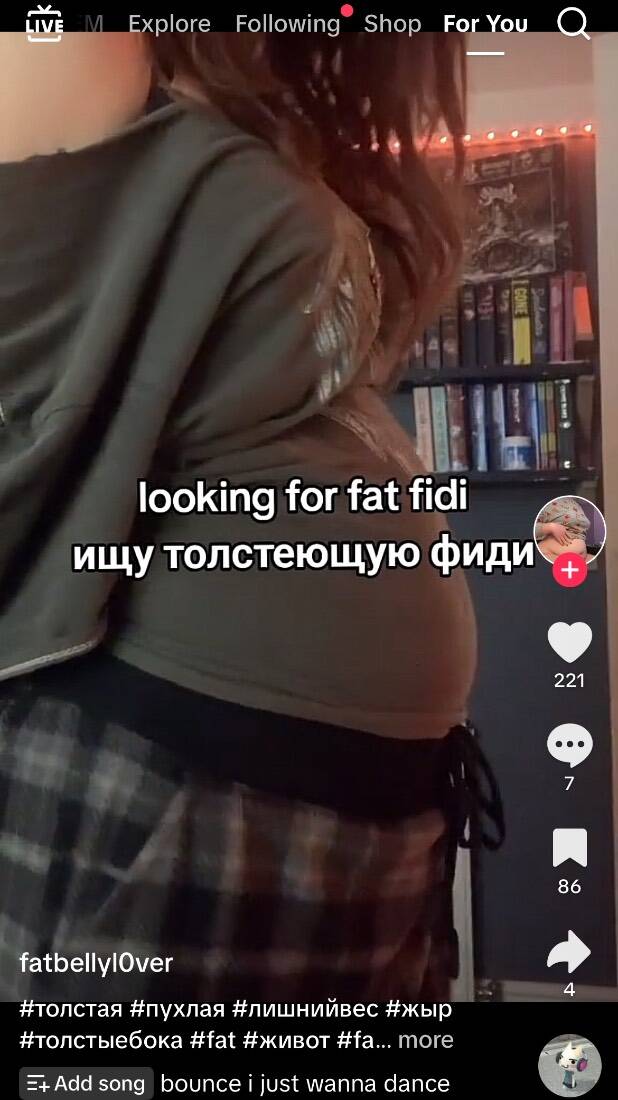Follow the creator with the plus badge
The height and width of the screenshot is (1100, 618).
click(570, 570)
